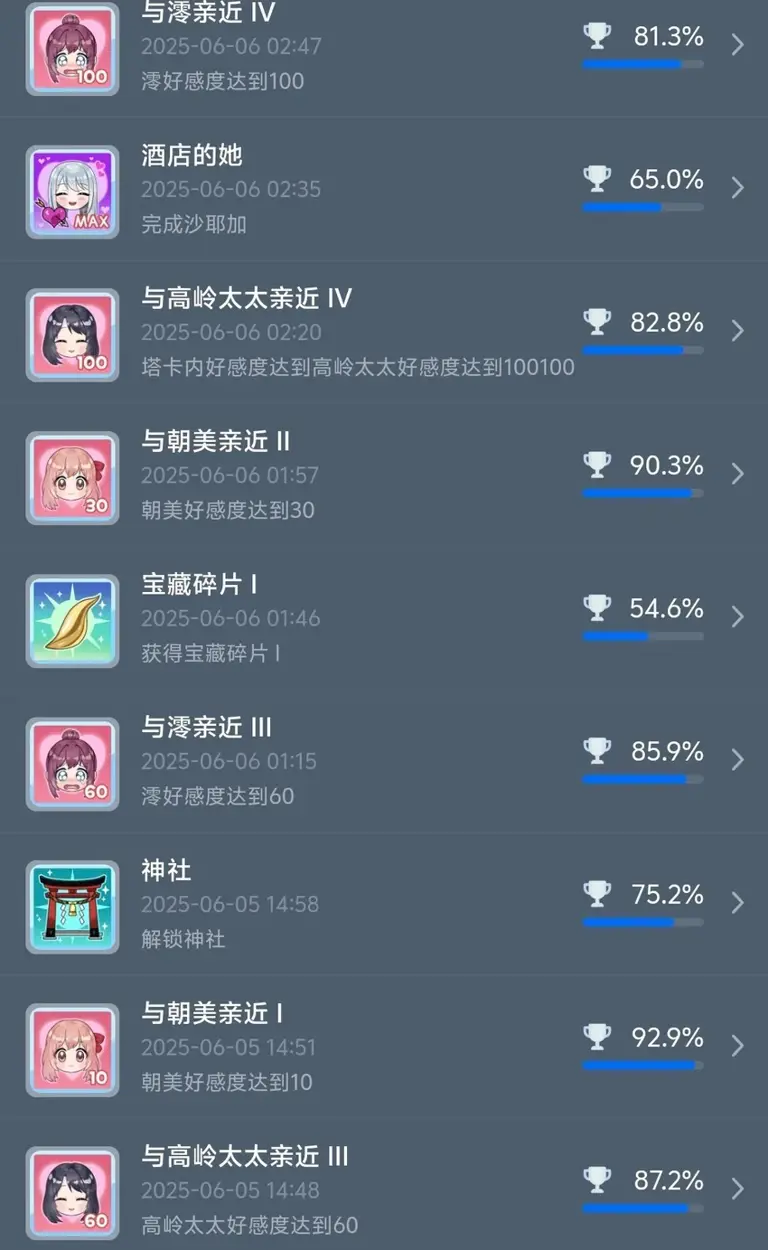
Task: Select the 与澪亲近 IV avatar icon with 100 badge
Action: click(71, 49)
